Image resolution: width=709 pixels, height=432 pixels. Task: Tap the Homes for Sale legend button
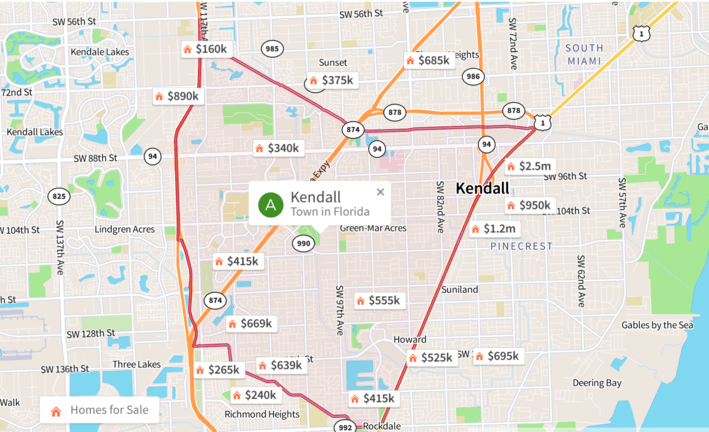pyautogui.click(x=99, y=410)
